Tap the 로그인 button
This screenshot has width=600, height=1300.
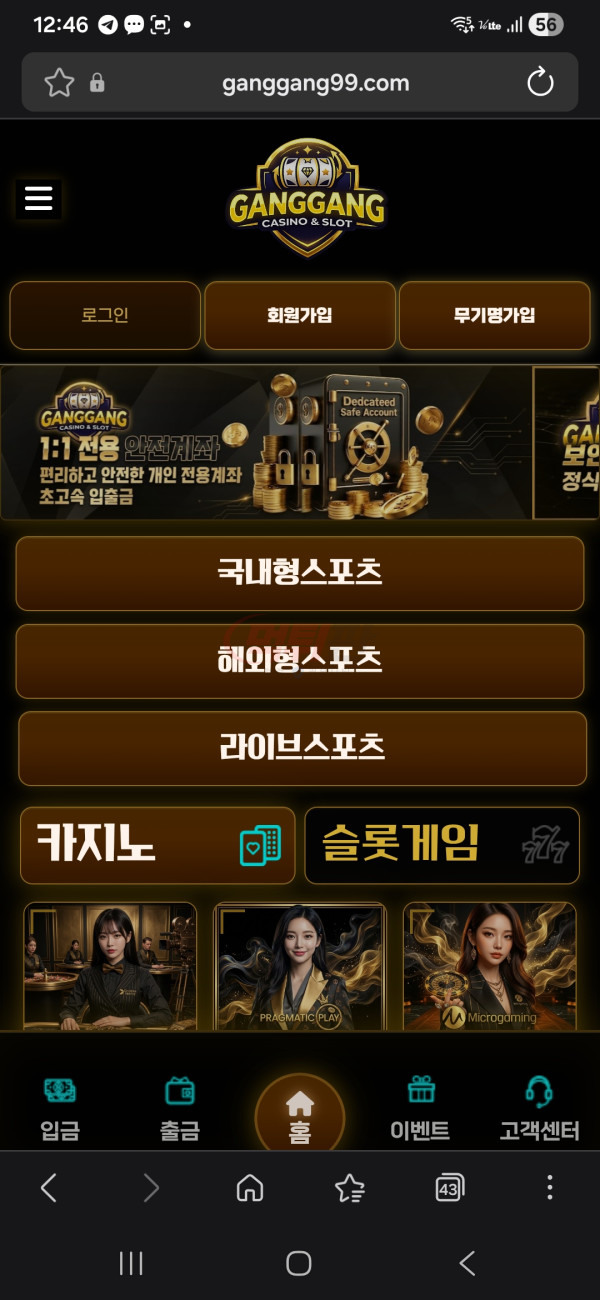click(105, 315)
